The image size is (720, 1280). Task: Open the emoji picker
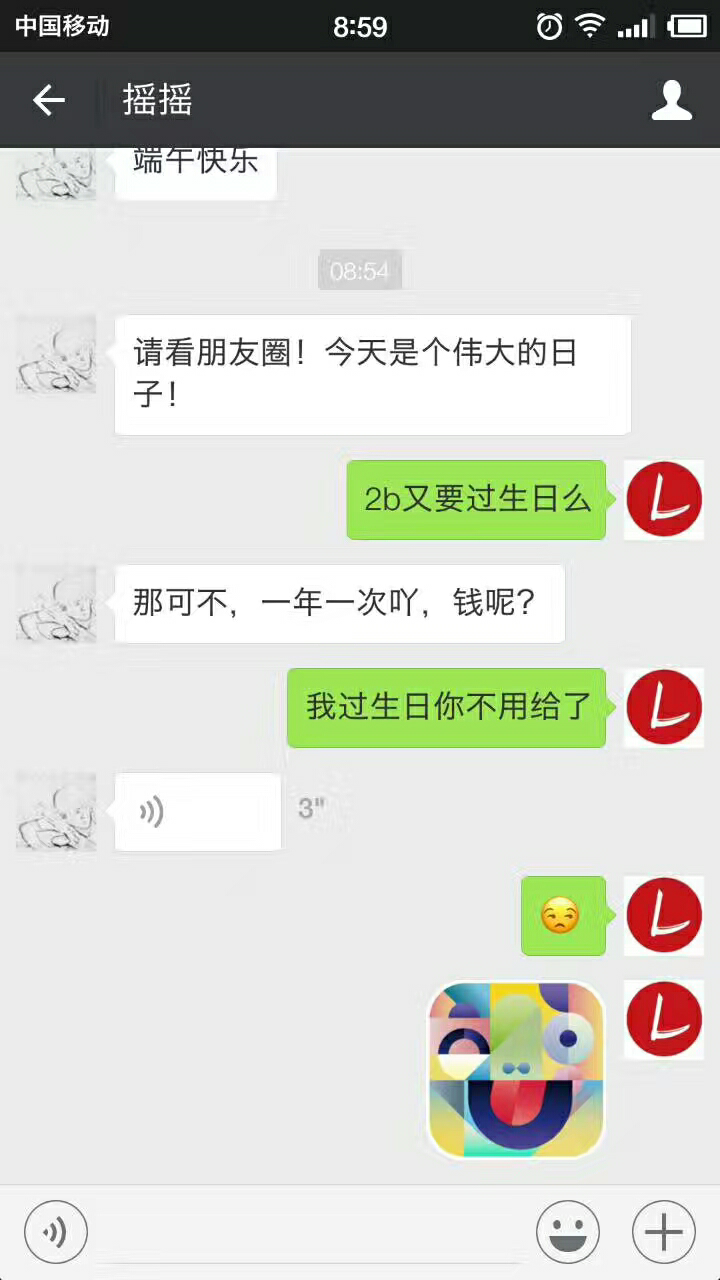tap(568, 1232)
